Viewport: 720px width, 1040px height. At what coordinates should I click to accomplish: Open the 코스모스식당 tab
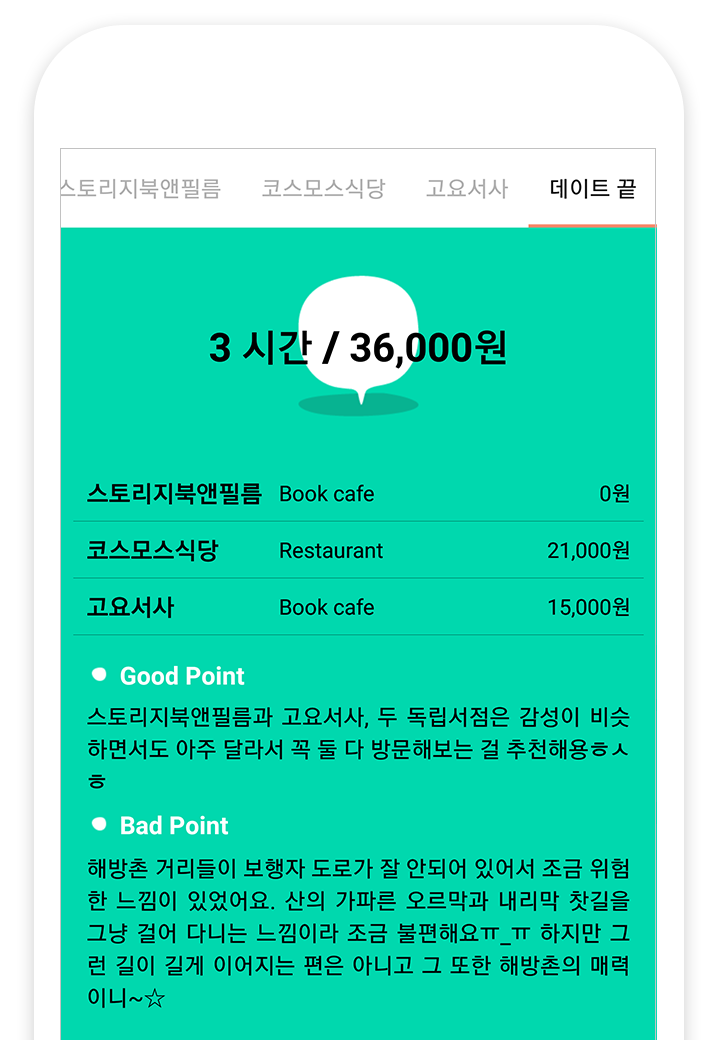(323, 189)
